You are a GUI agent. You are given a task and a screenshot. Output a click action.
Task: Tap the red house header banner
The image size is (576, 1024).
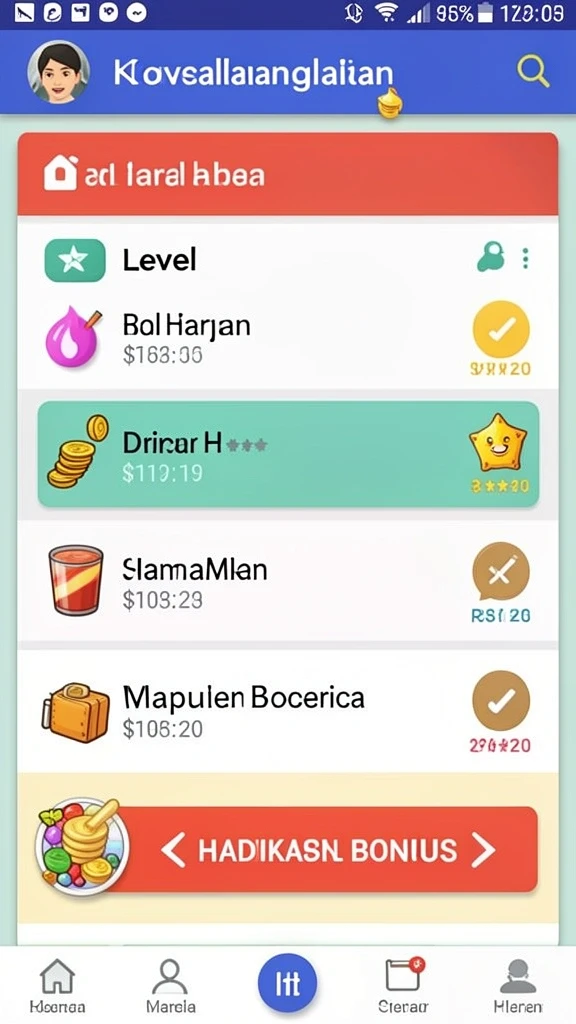[287, 174]
